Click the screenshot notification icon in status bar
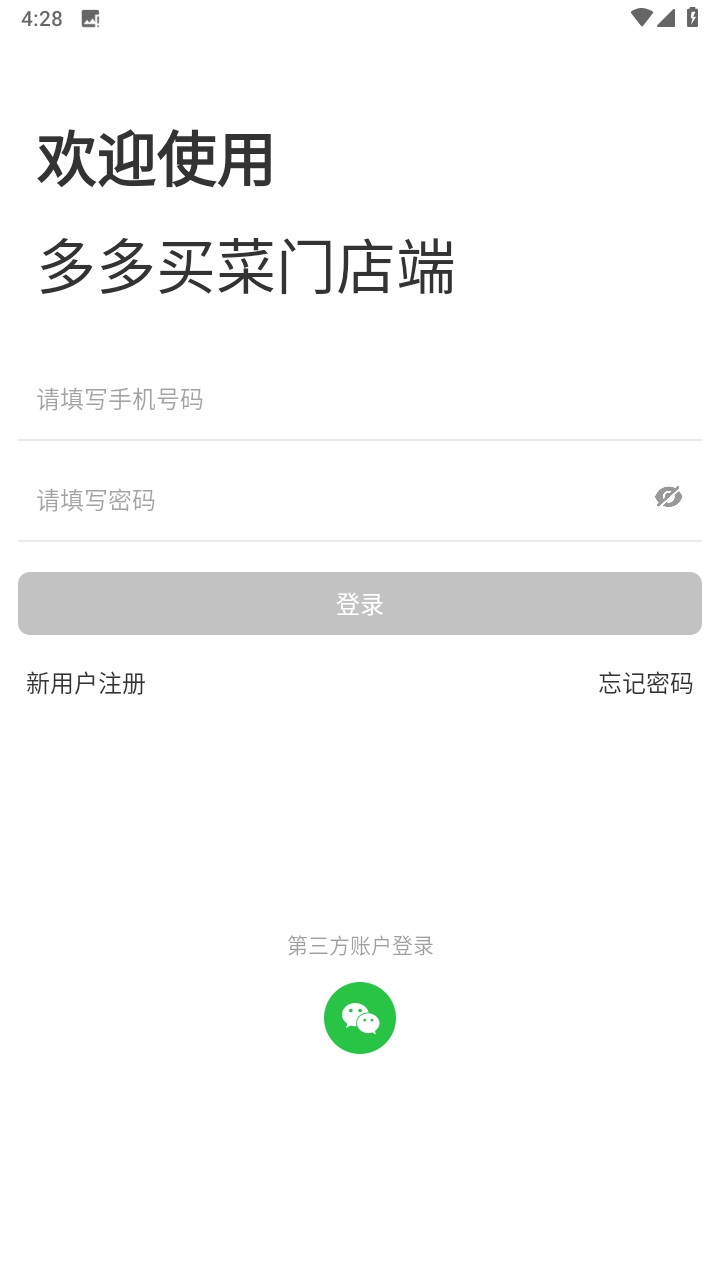Screen dimensions: 720x1280 point(90,17)
